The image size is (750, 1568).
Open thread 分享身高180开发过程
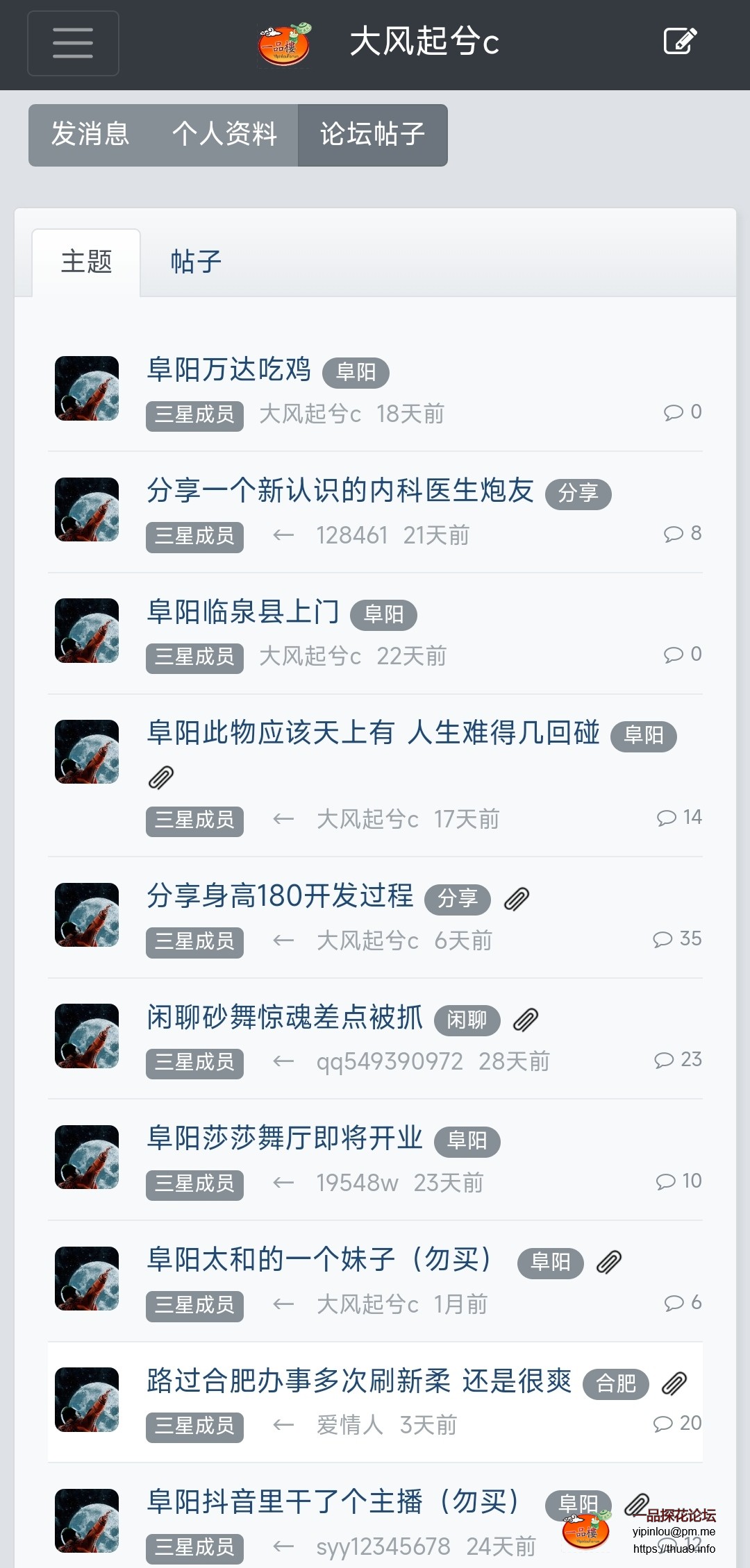point(280,895)
